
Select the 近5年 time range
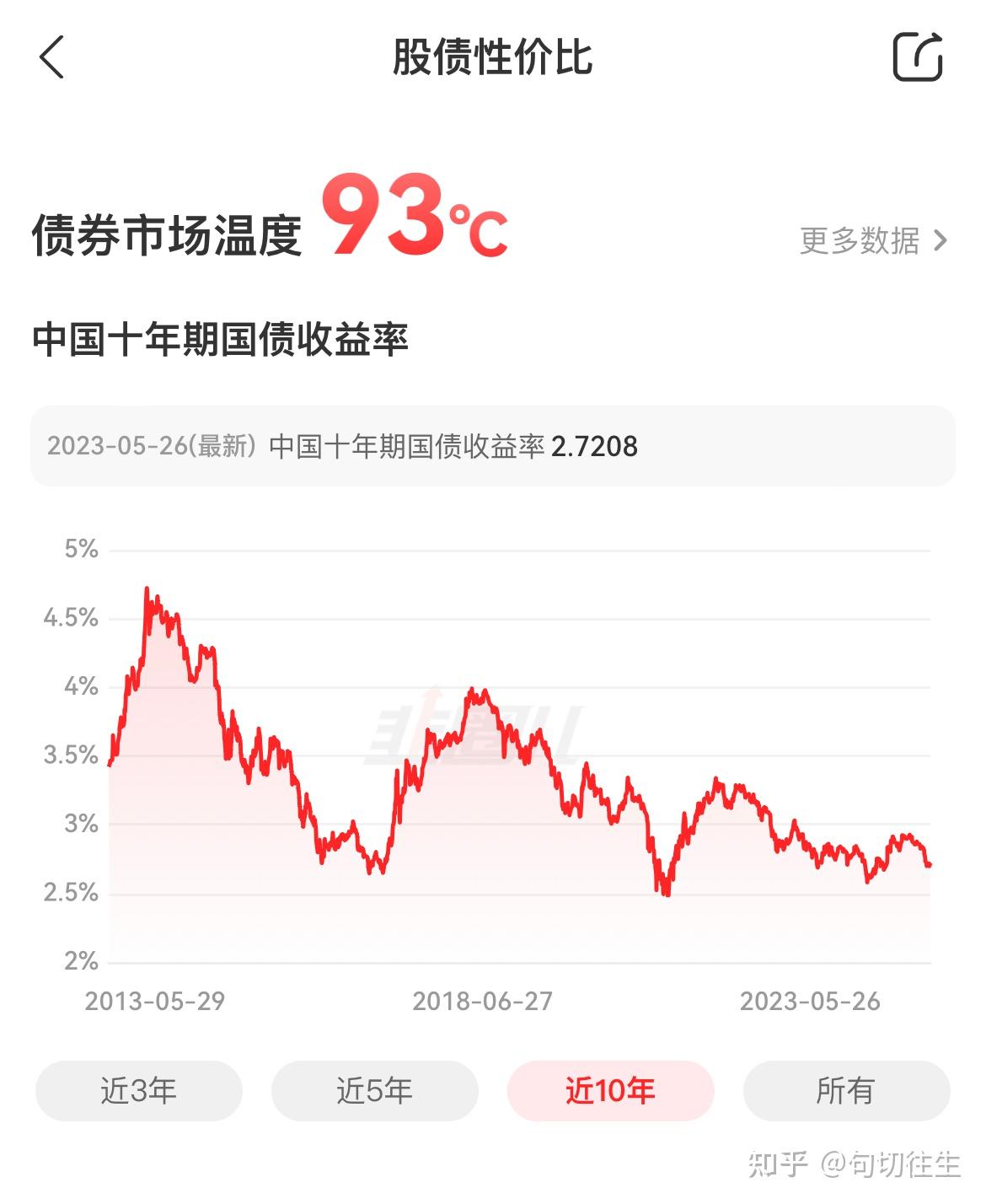pos(375,1090)
